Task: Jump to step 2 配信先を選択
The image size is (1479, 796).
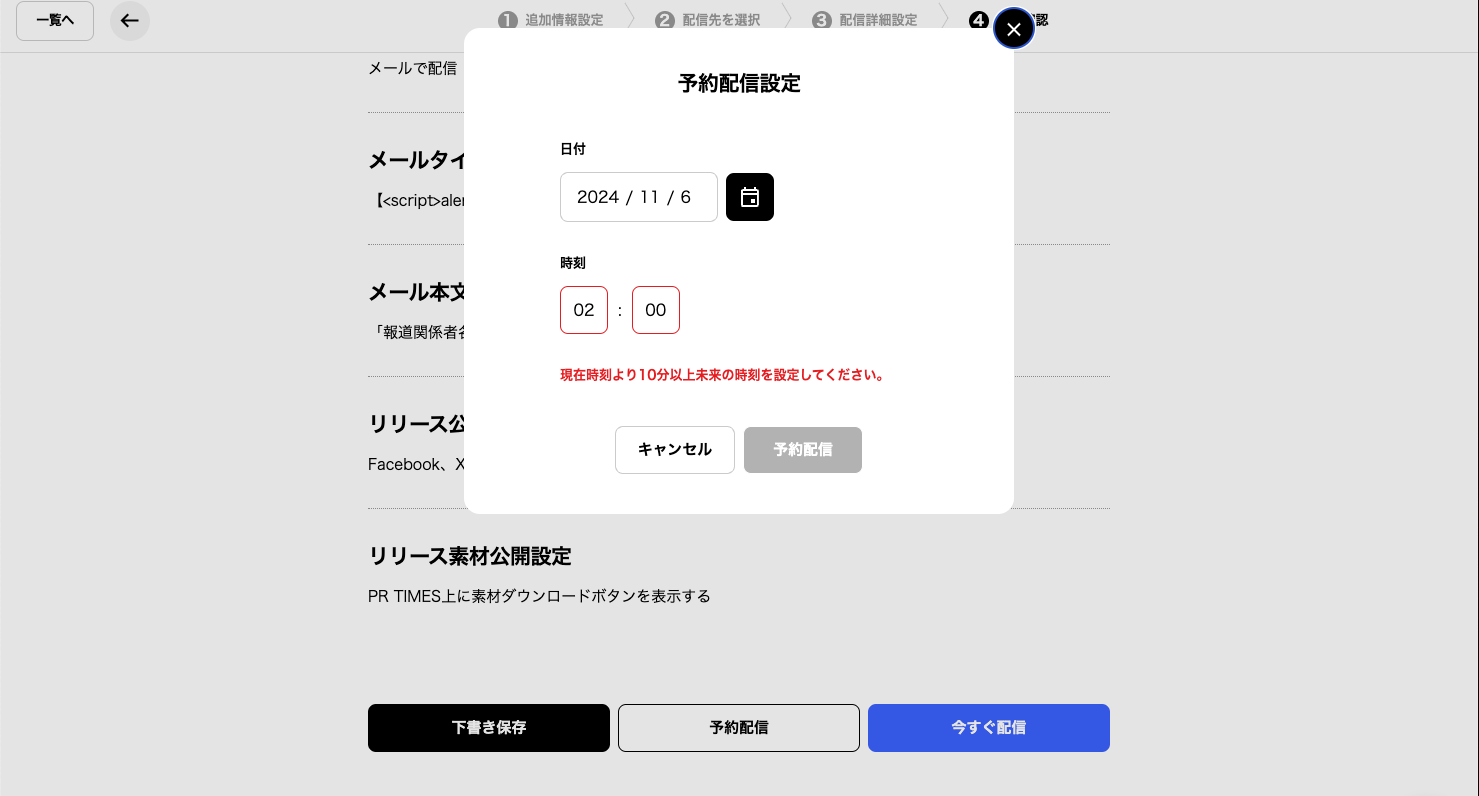Action: [x=709, y=20]
